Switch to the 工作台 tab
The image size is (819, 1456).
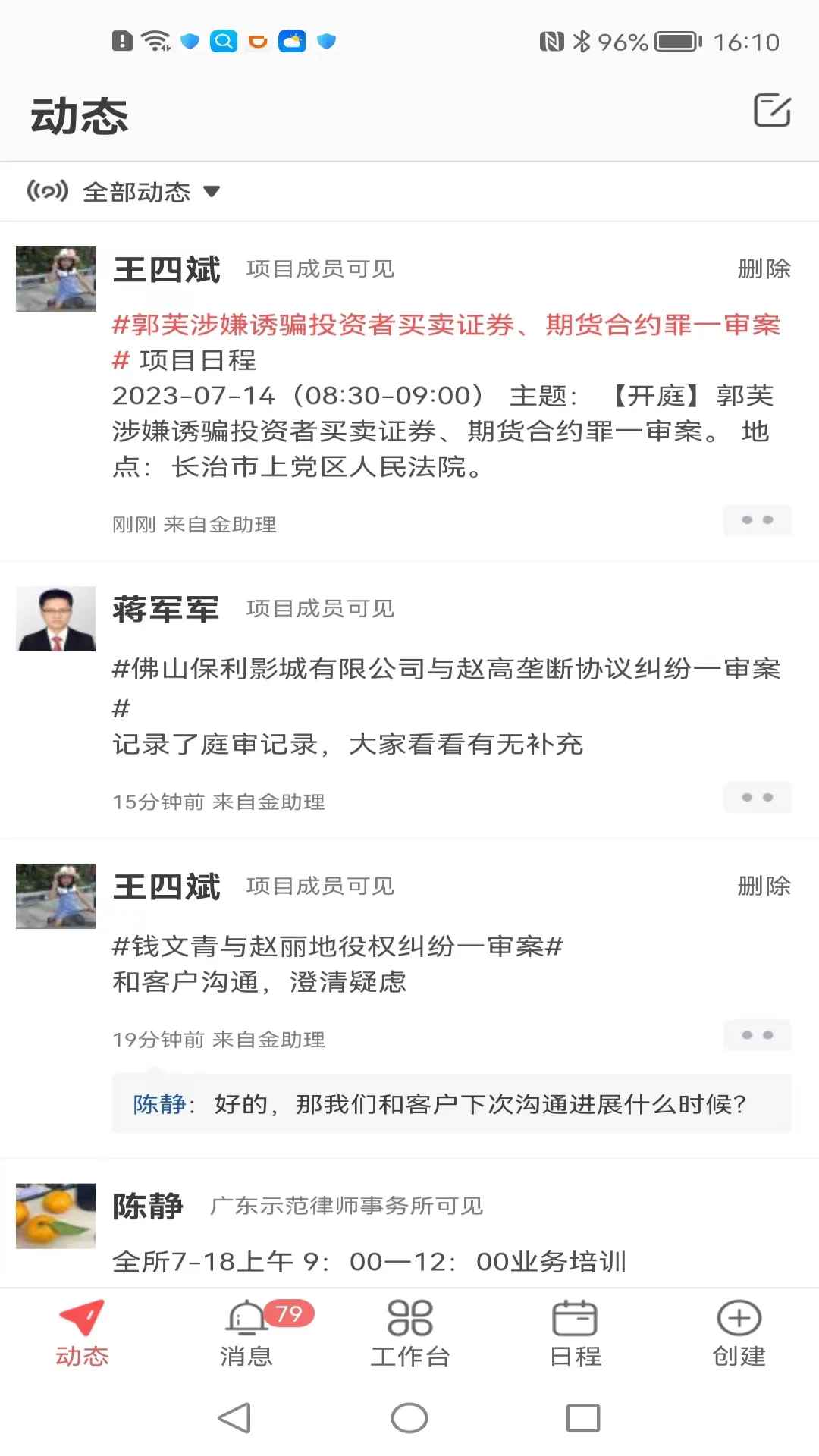[410, 1335]
